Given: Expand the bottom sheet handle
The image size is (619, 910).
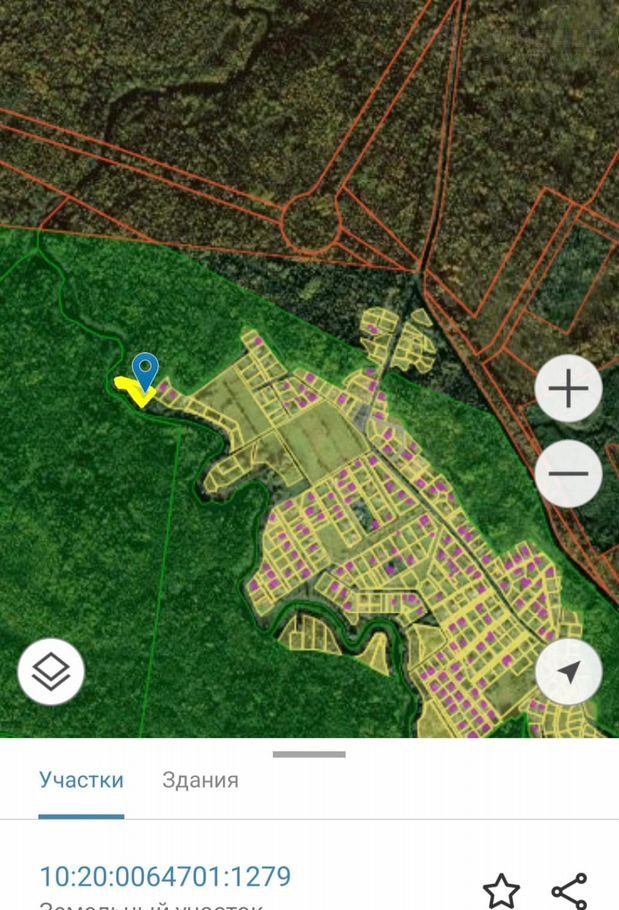Looking at the screenshot, I should 309,754.
